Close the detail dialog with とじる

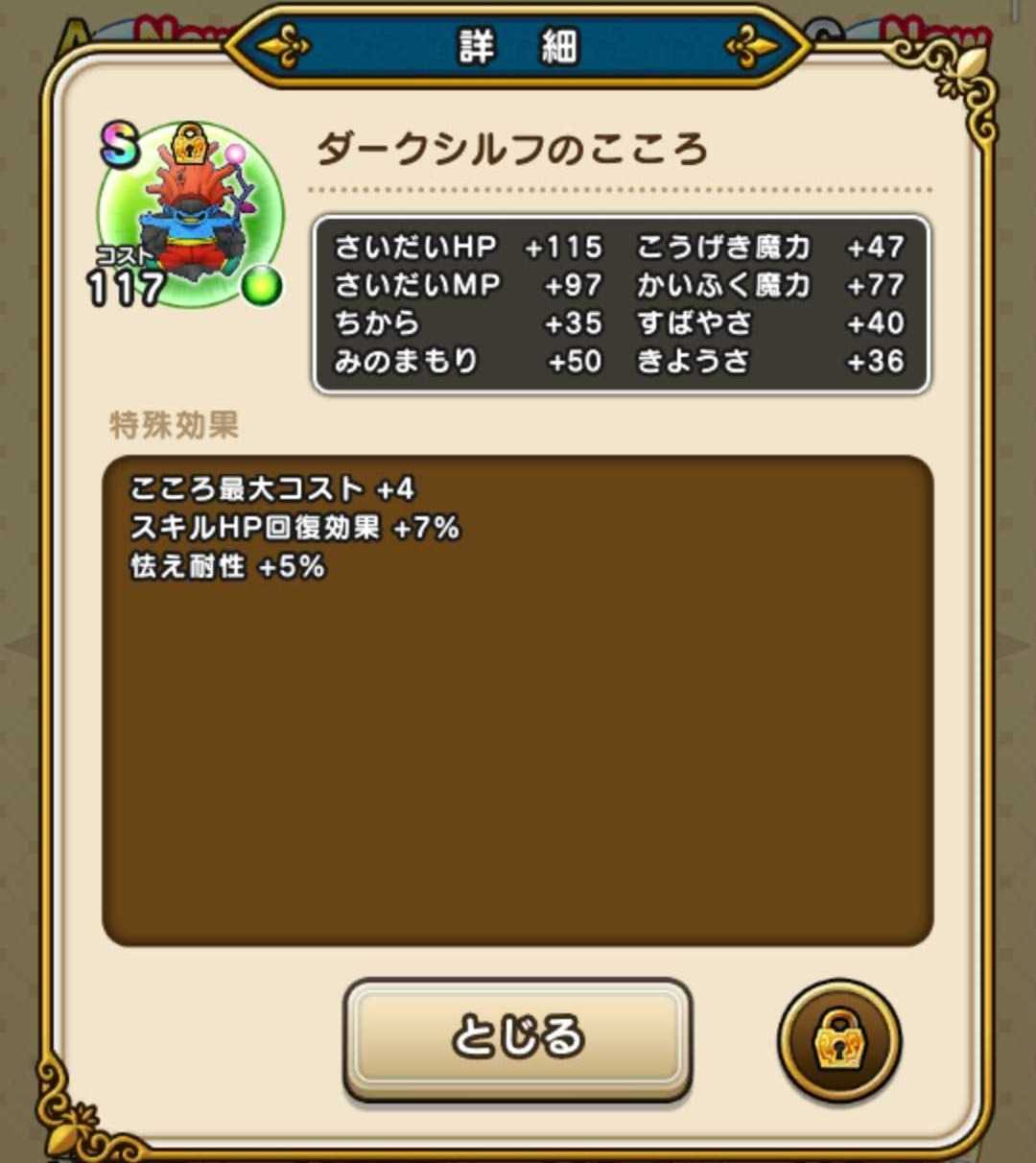tap(517, 1037)
